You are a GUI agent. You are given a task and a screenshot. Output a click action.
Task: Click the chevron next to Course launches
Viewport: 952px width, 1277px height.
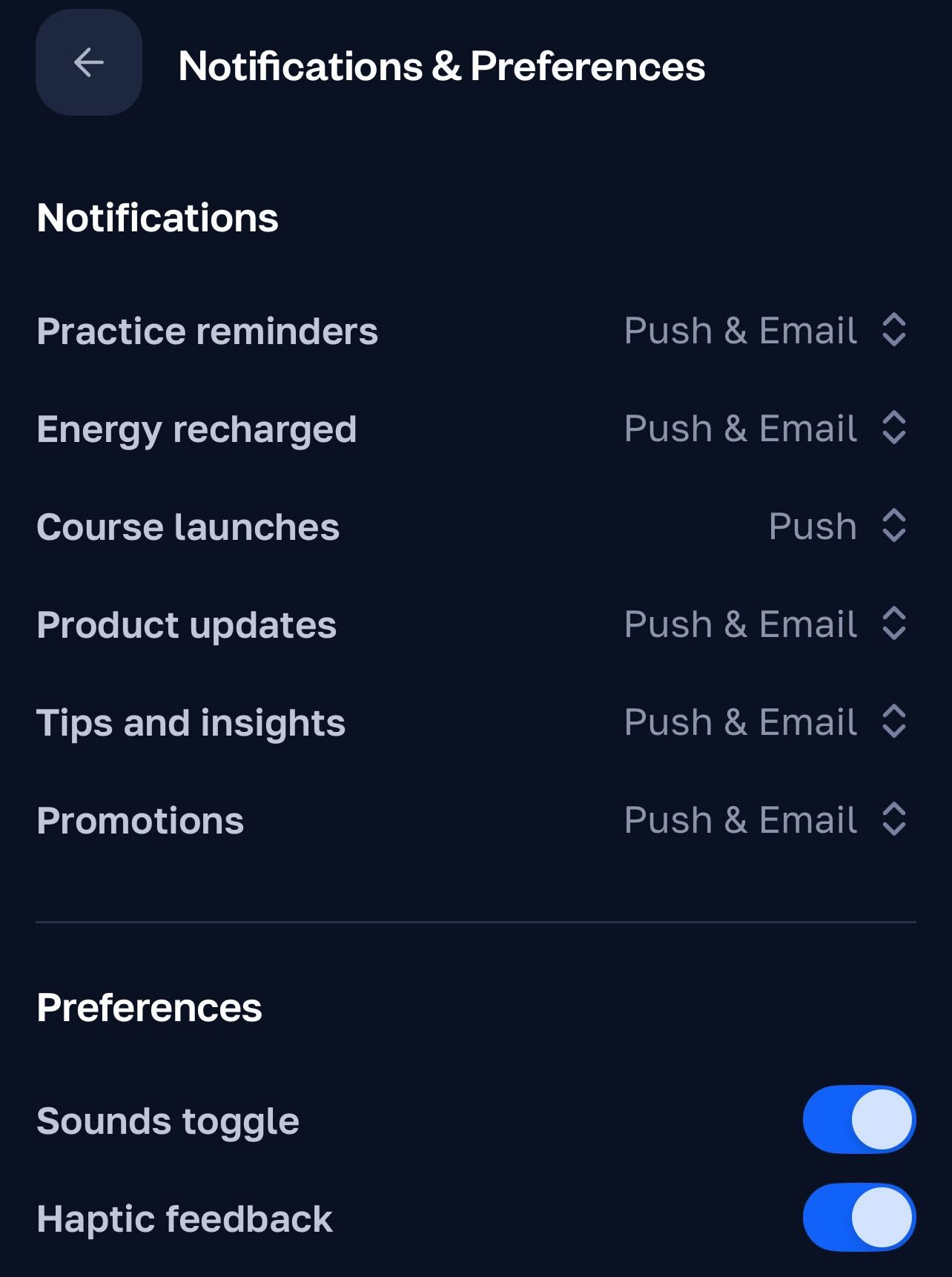click(x=895, y=527)
